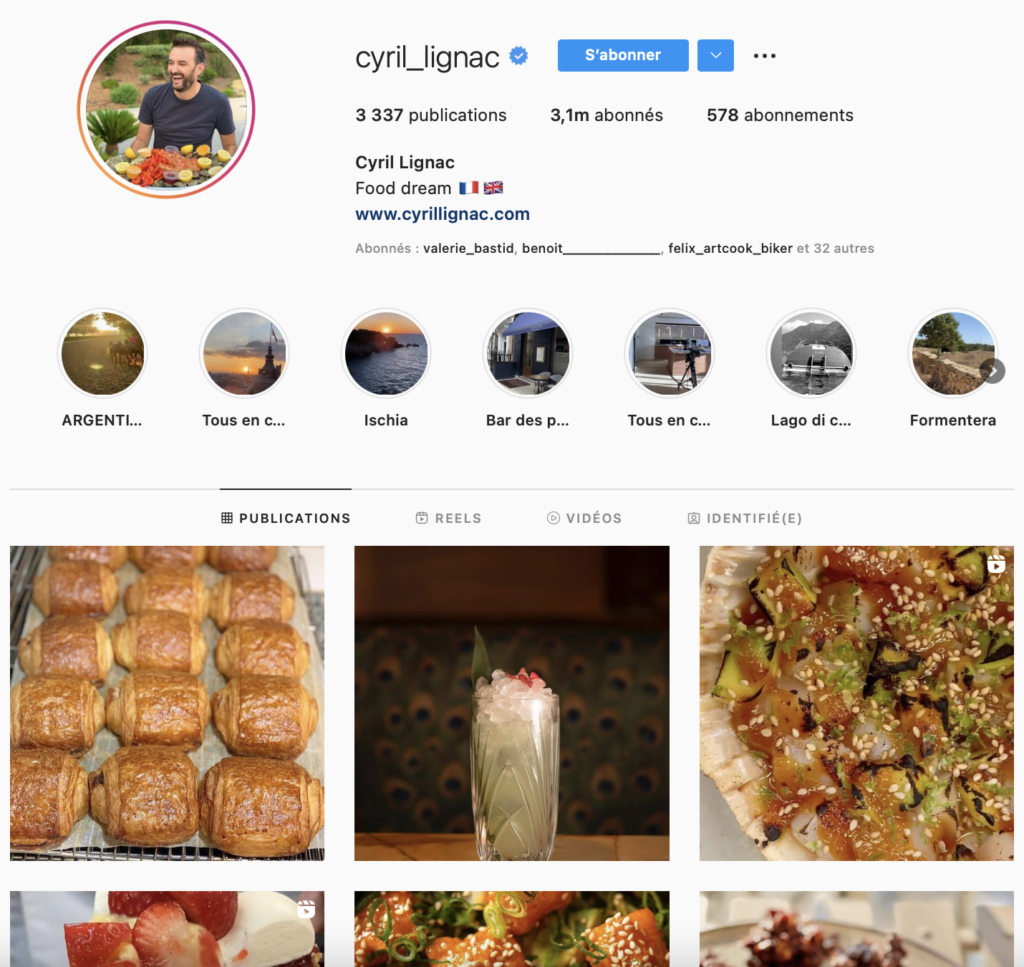Viewport: 1024px width, 967px height.
Task: Open the cocktail glass post
Action: [511, 703]
